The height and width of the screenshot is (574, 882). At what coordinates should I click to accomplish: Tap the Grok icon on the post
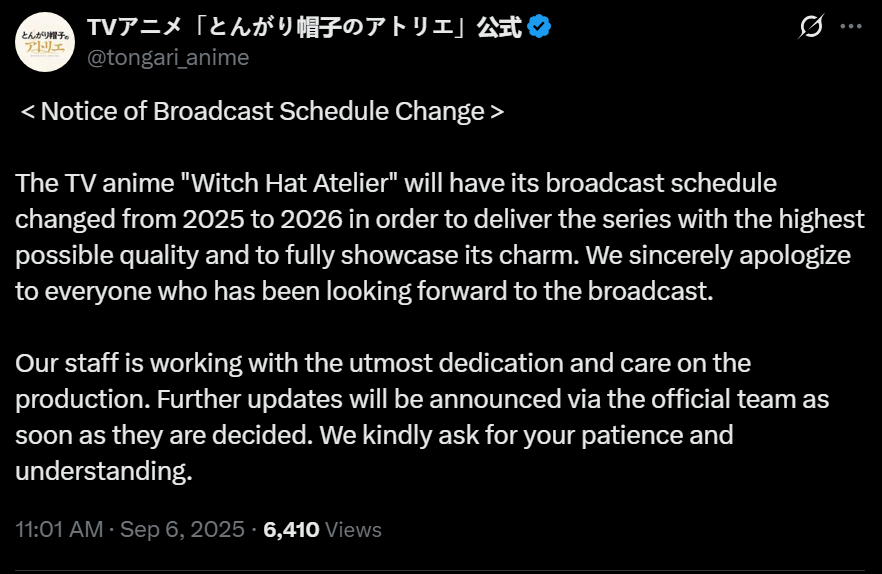tap(811, 28)
